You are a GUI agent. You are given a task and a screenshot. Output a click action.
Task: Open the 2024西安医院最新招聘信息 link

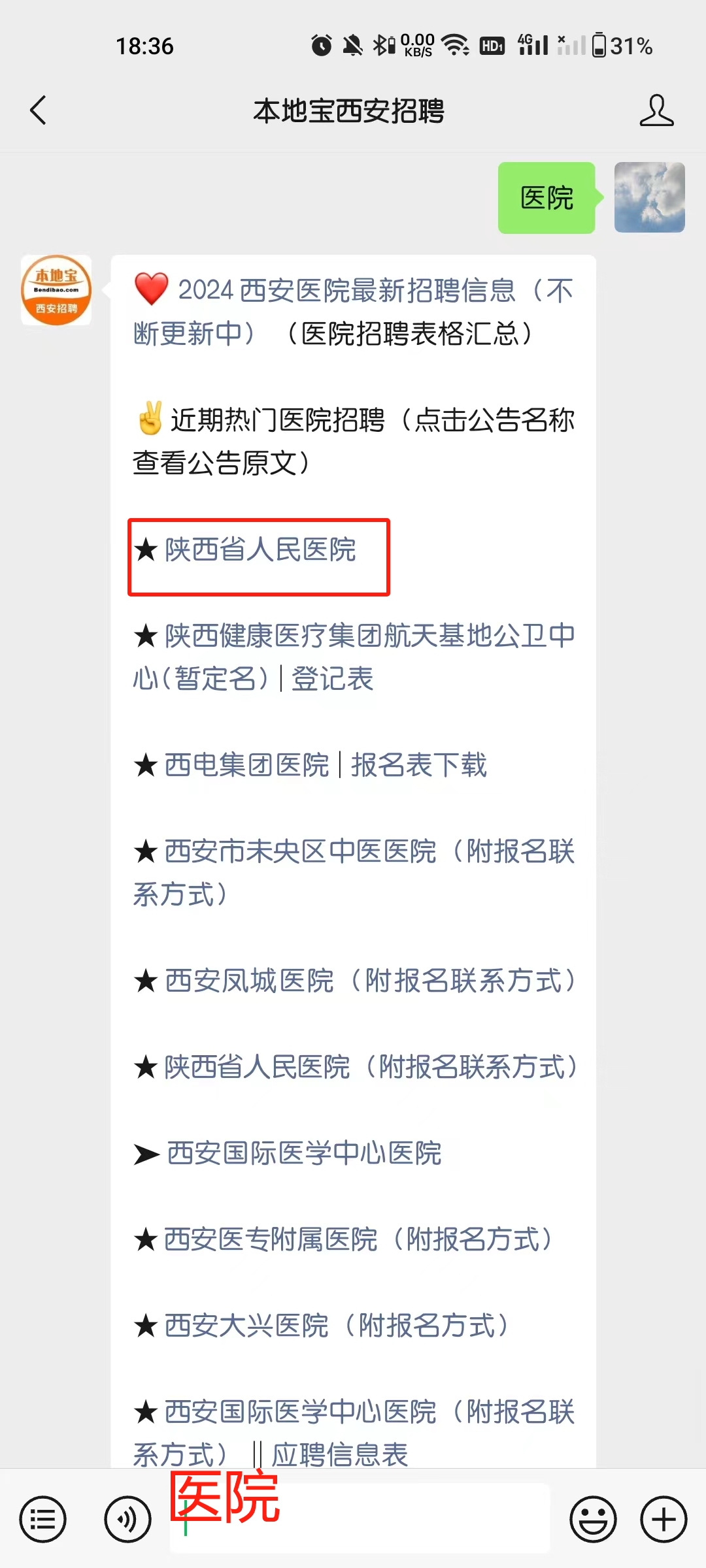(353, 312)
